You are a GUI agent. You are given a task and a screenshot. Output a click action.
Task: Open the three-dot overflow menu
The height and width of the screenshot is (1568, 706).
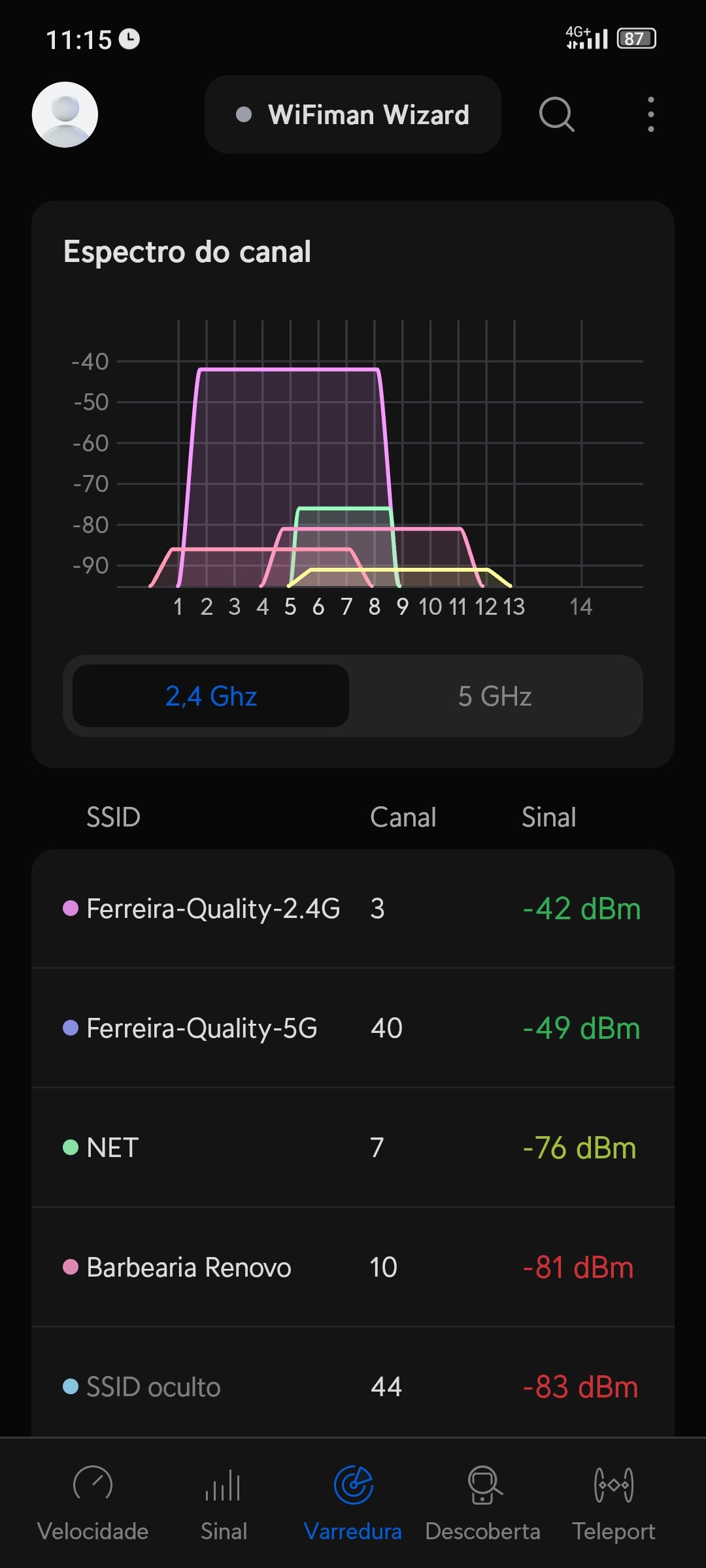click(650, 114)
